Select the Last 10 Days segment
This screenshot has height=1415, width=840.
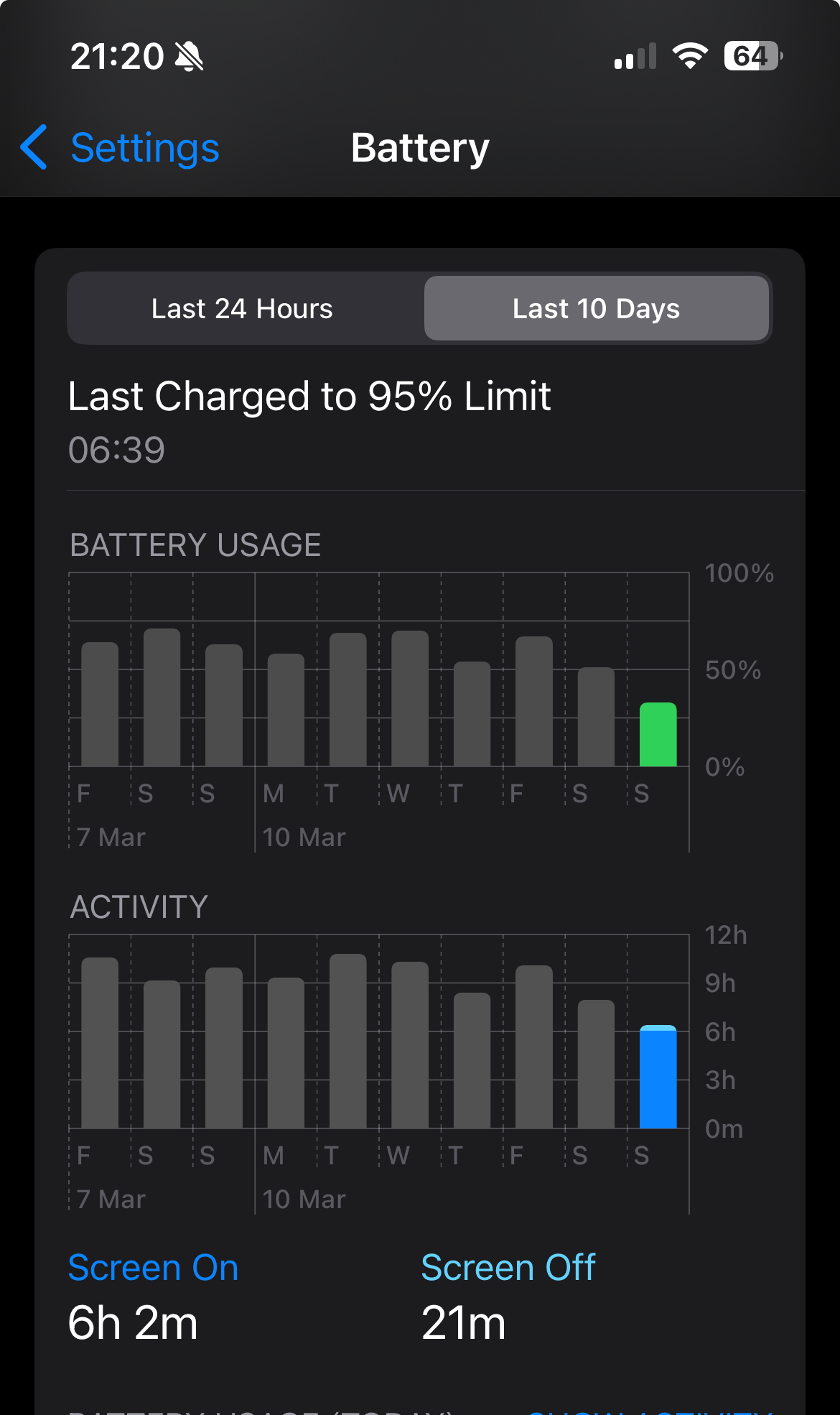pyautogui.click(x=596, y=309)
